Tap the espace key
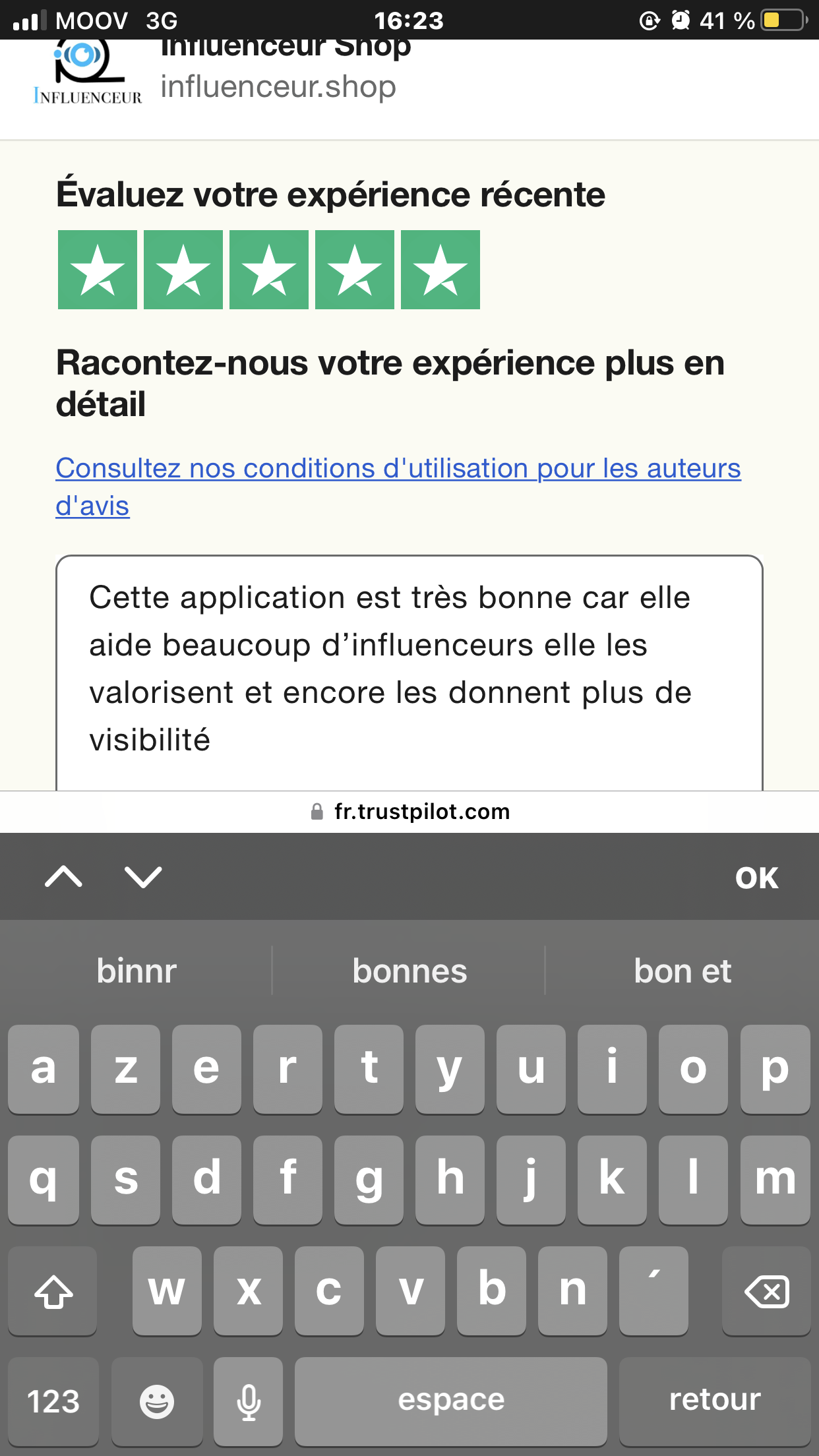 tap(451, 1401)
